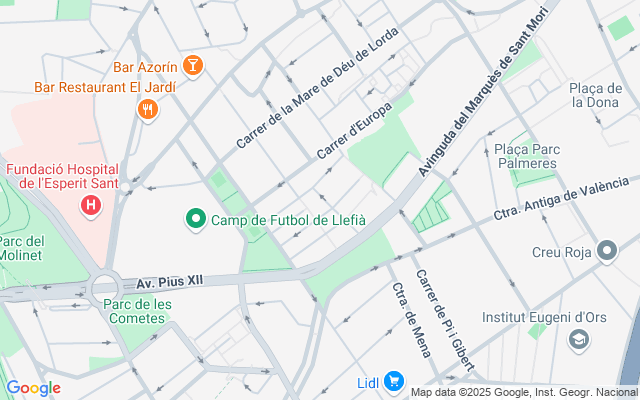Tap the Fundació Hospital de l'Esperit Sant pin
The image size is (640, 400).
91,205
